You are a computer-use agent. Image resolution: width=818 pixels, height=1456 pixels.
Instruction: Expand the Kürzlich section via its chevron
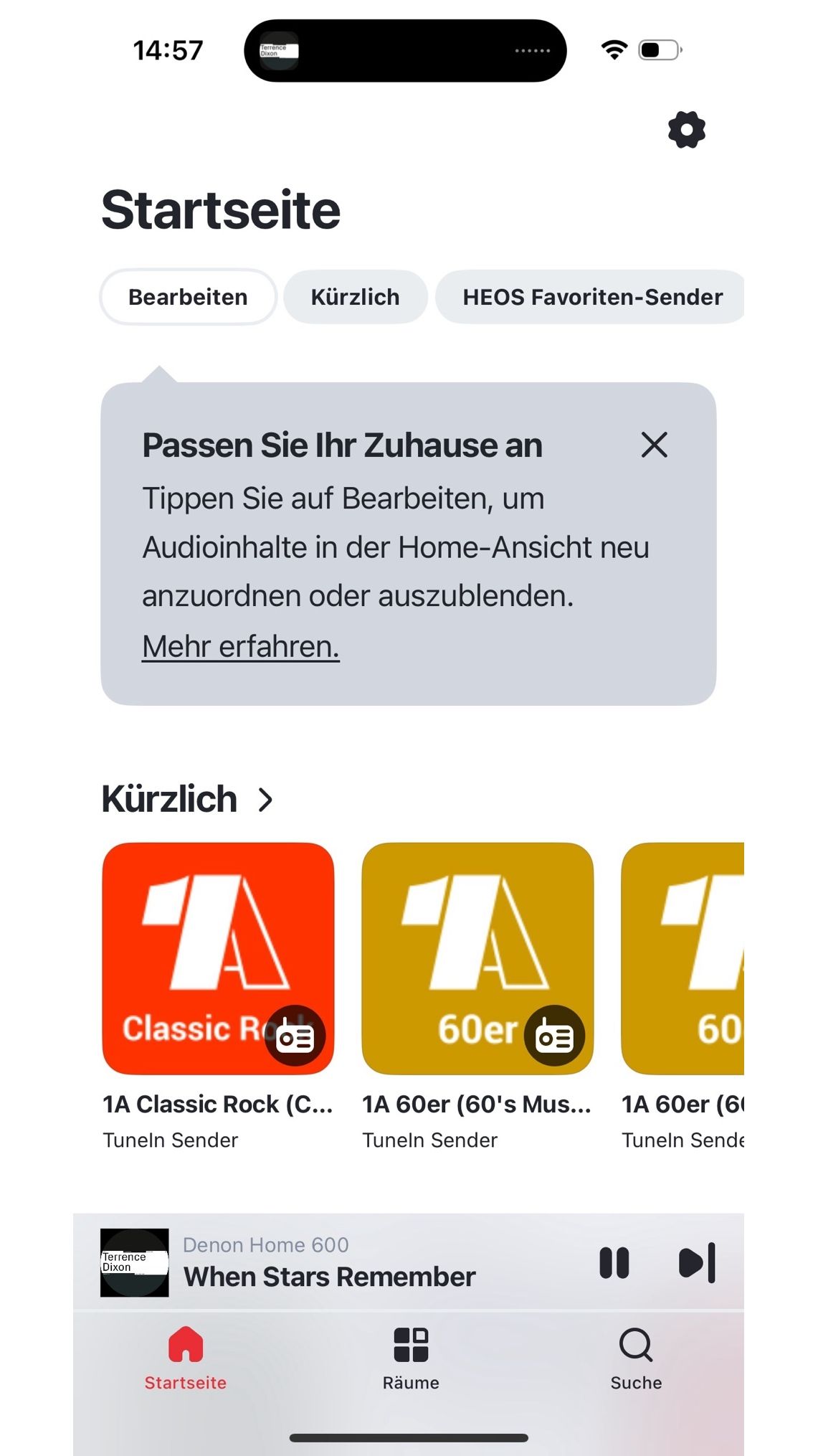coord(266,800)
